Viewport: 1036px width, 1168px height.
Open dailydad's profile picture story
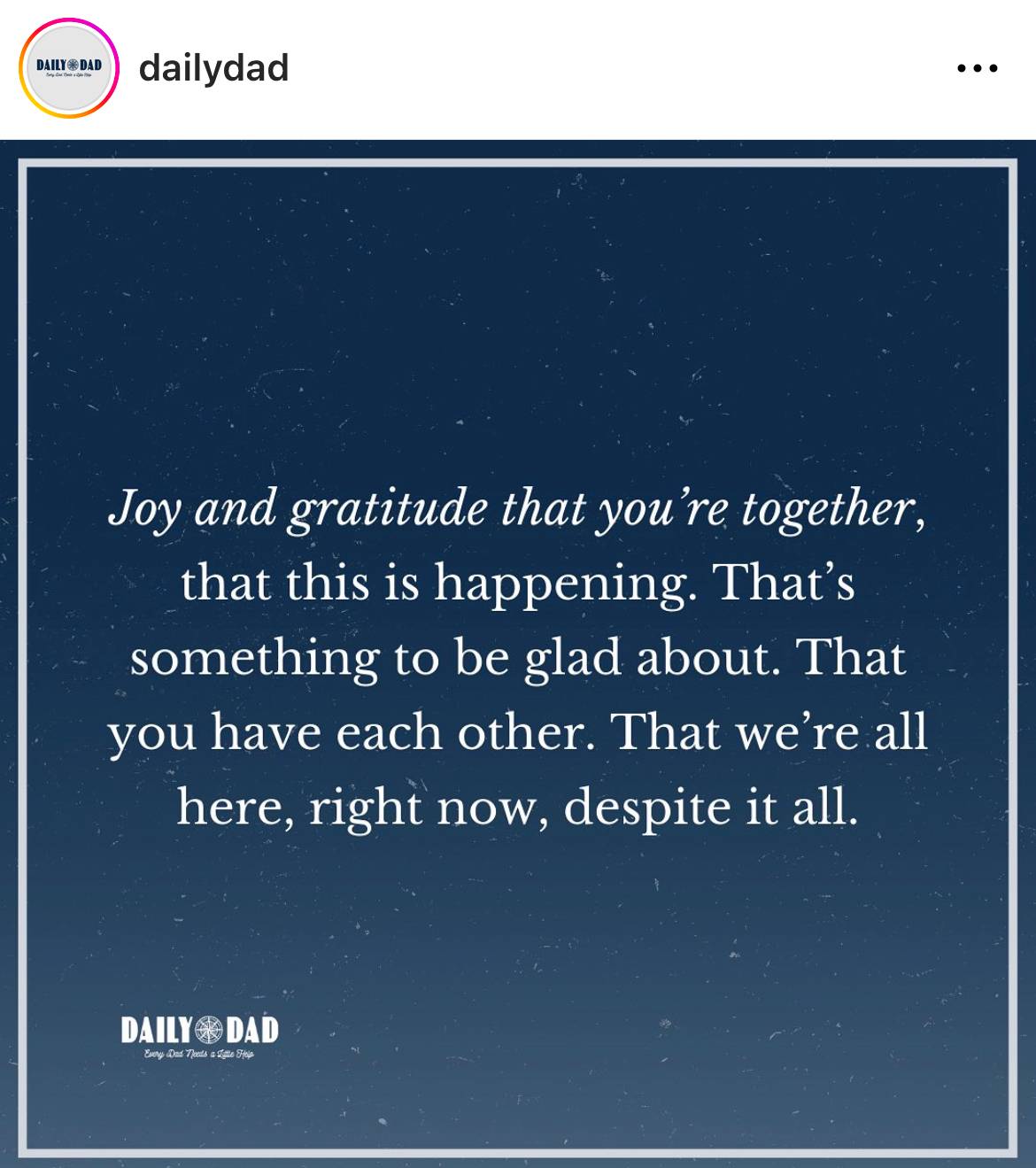coord(68,68)
